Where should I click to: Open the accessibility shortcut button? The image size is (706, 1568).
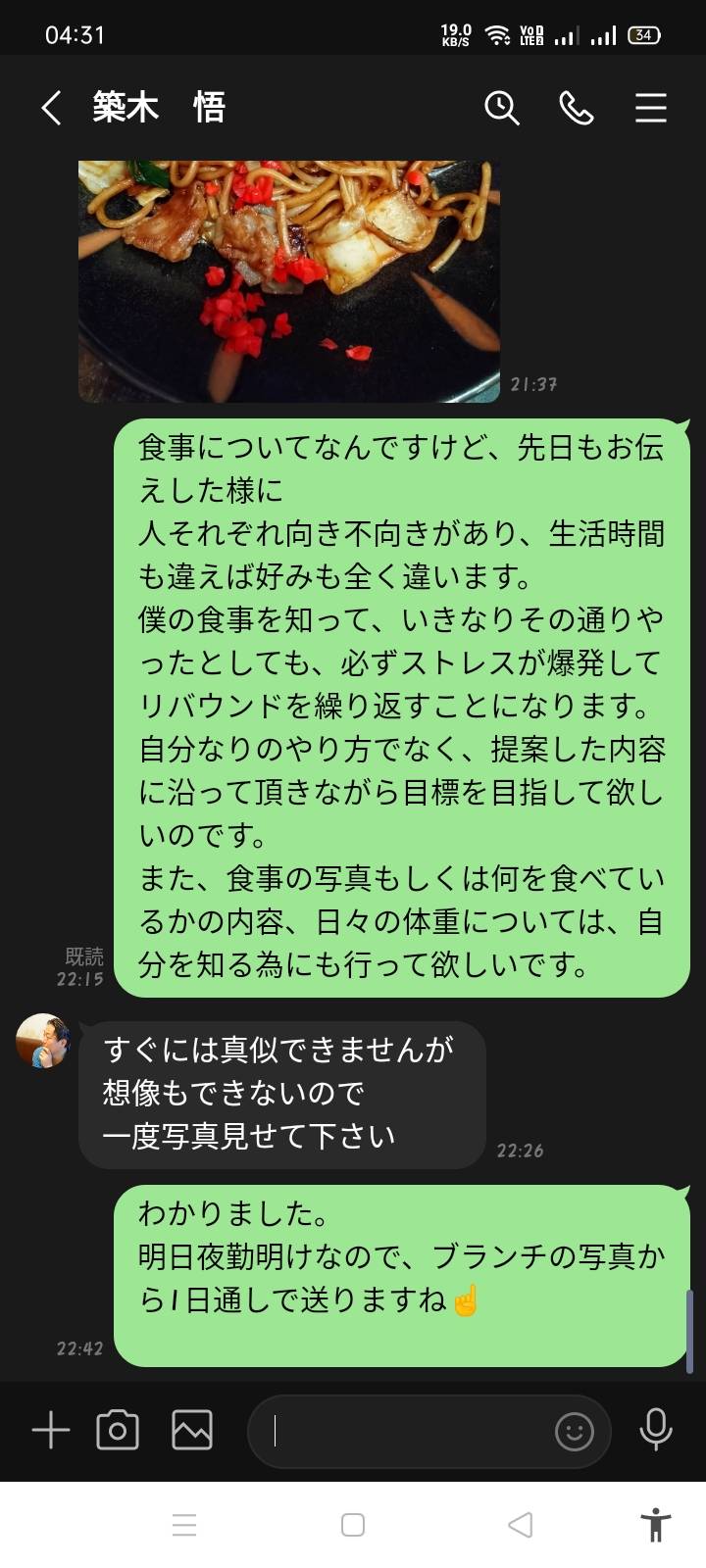[x=655, y=1525]
